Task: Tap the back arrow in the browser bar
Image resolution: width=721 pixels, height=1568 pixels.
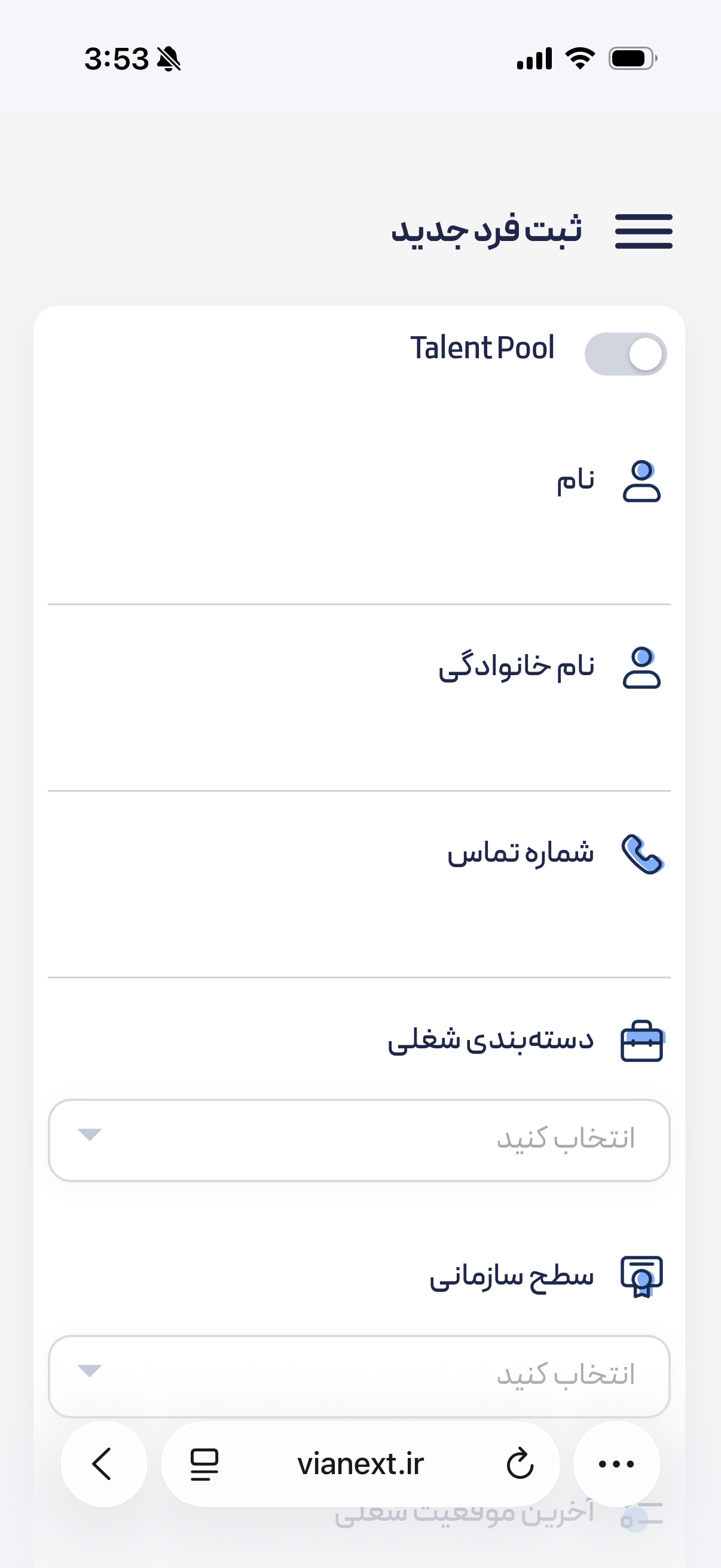Action: coord(103,1464)
